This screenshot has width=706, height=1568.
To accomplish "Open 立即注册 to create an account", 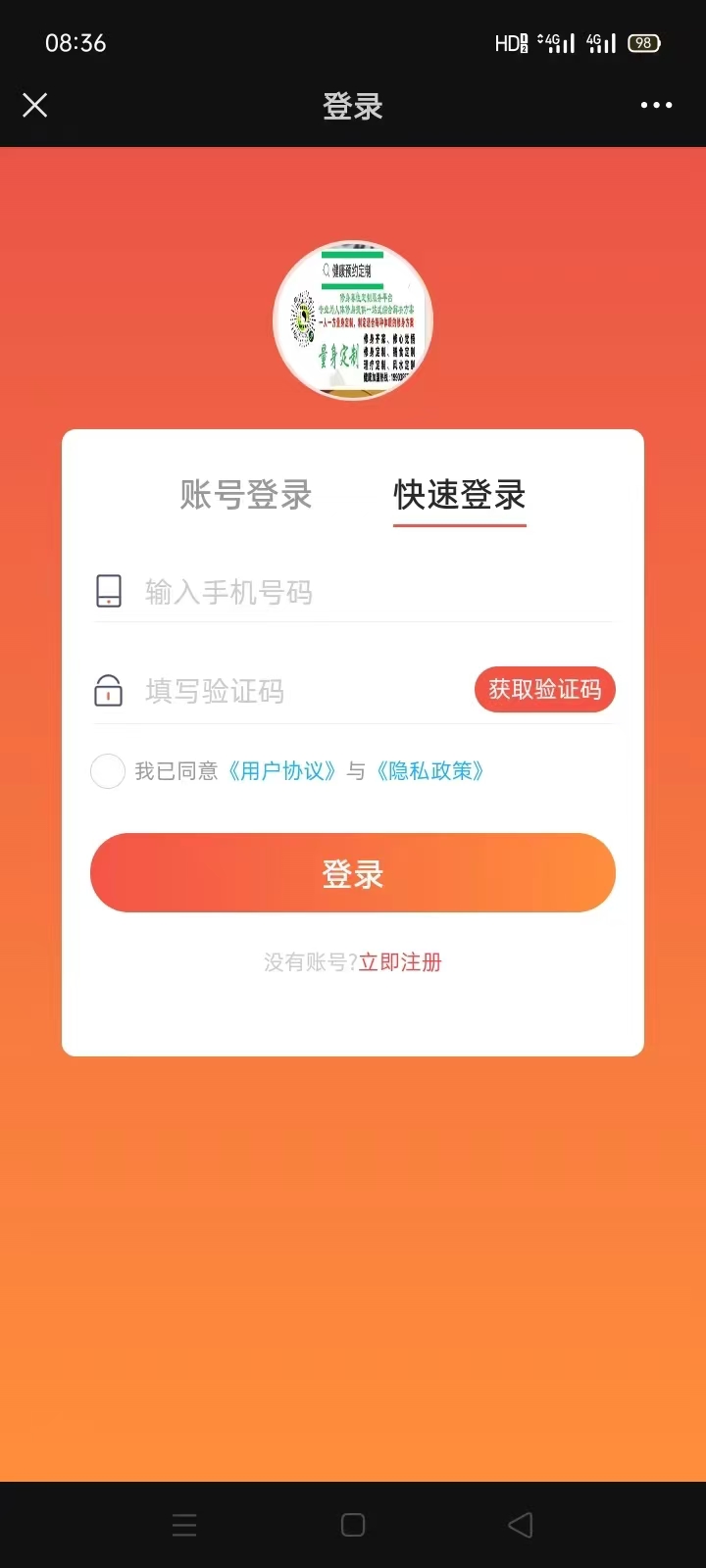I will pyautogui.click(x=400, y=962).
